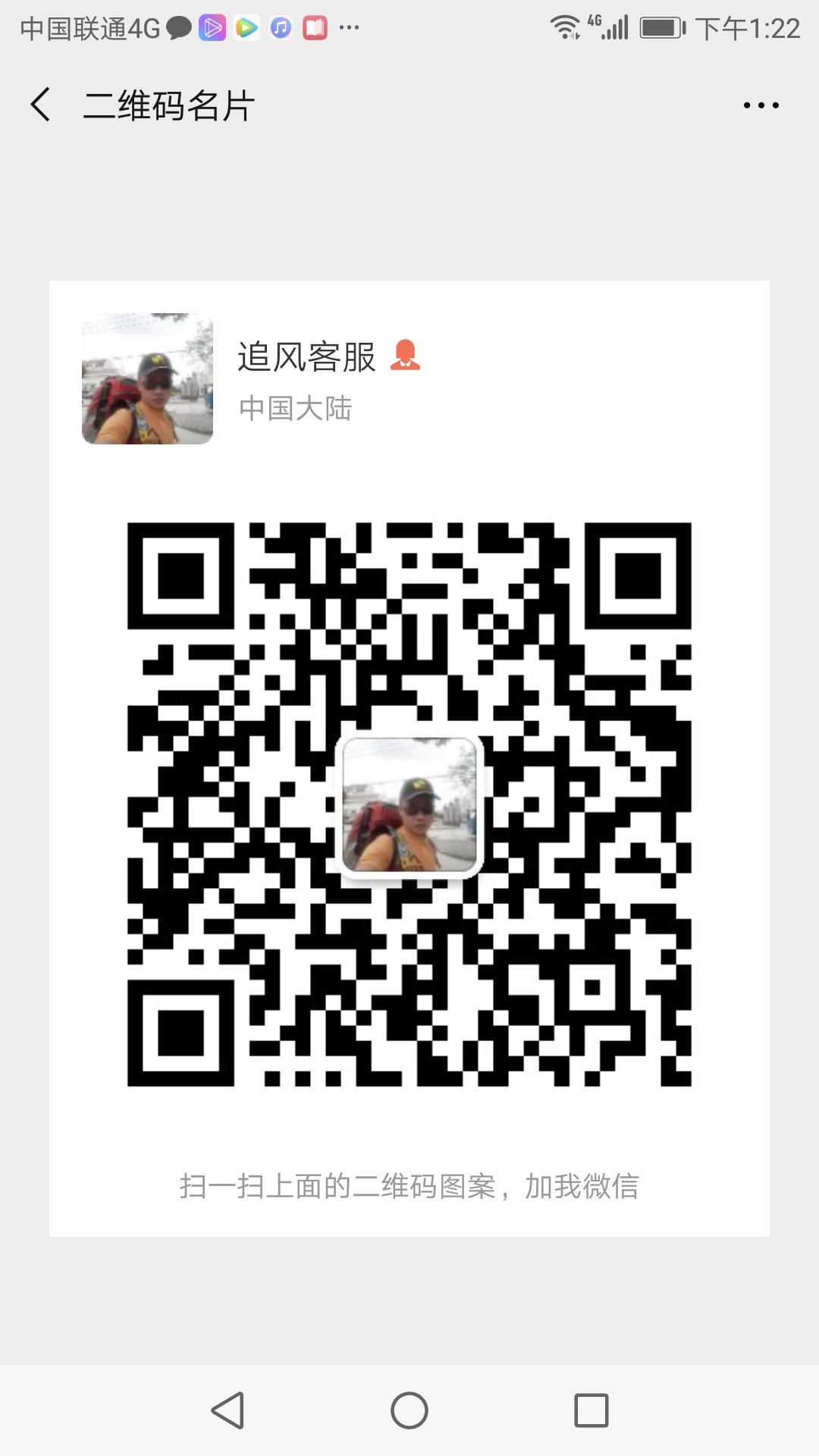Open recent apps with the square button

pos(591,1410)
